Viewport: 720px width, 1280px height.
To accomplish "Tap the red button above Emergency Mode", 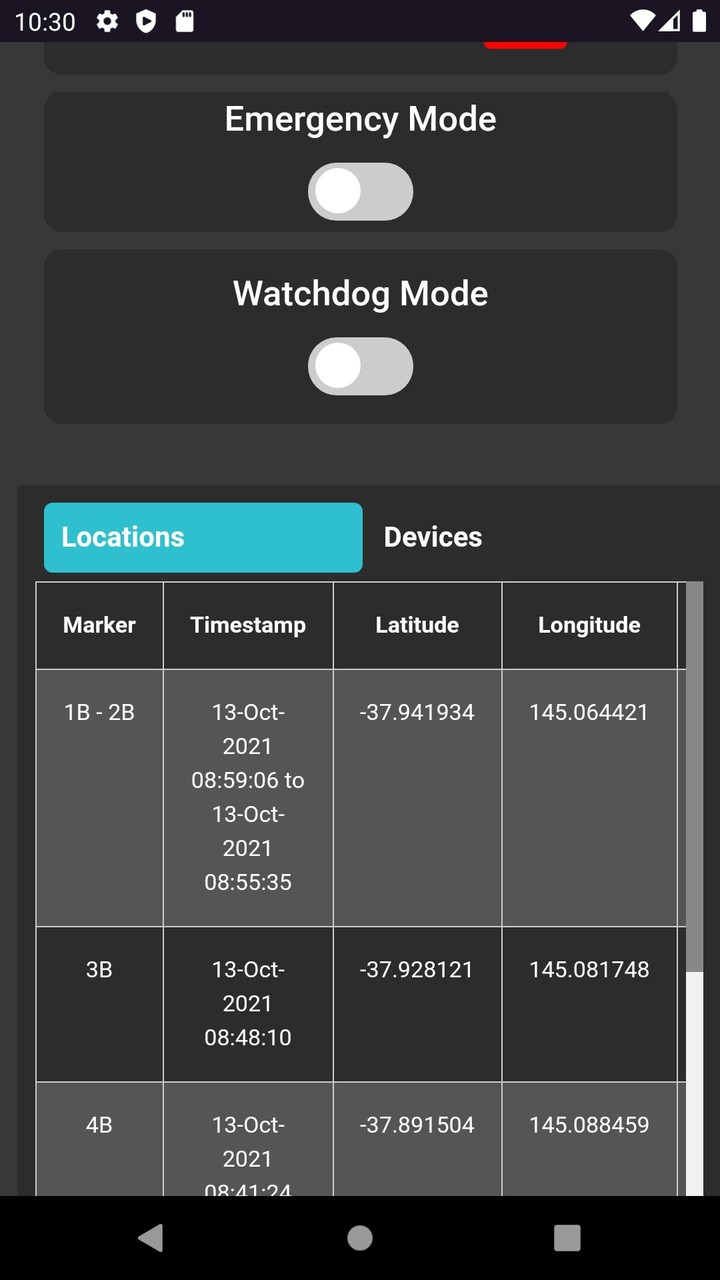I will coord(524,42).
